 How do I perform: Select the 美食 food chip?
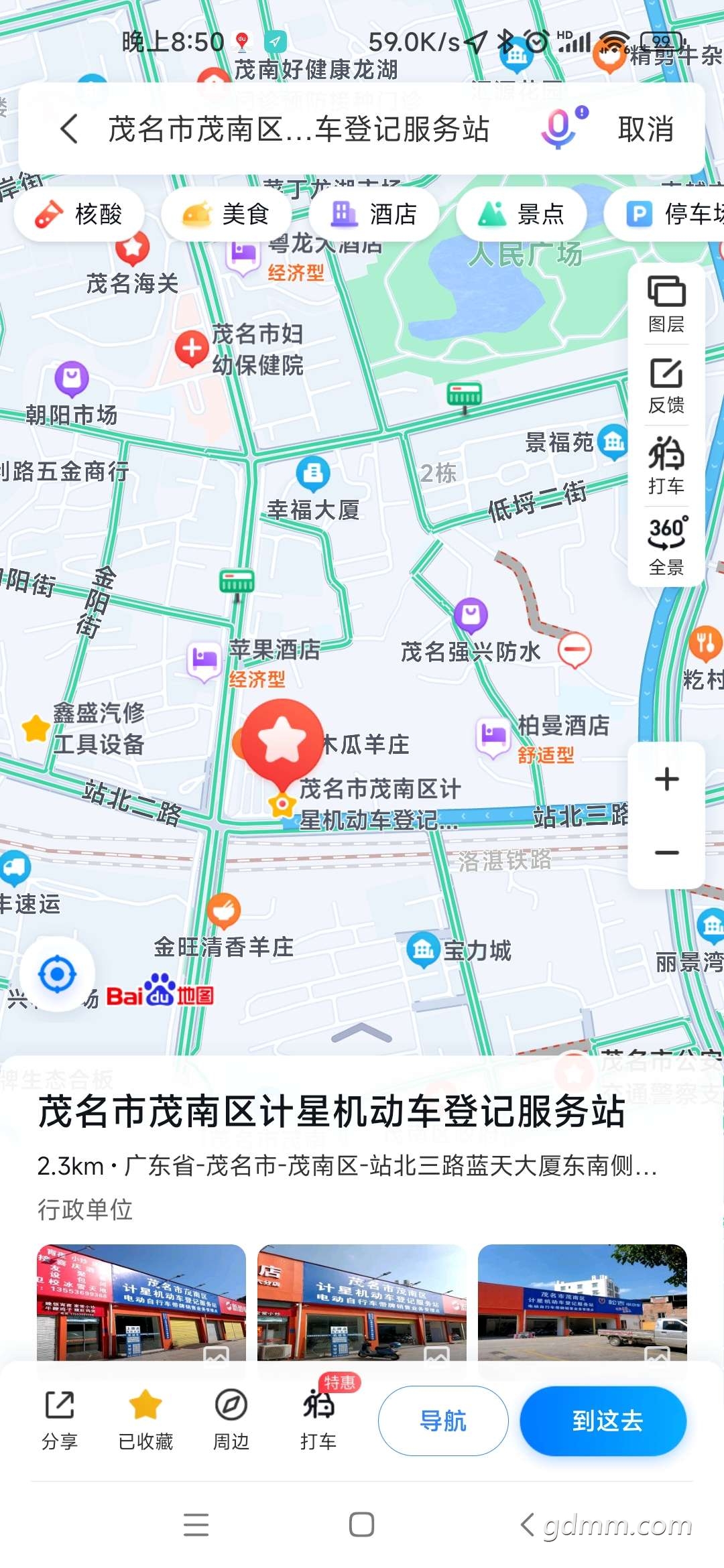(x=227, y=214)
